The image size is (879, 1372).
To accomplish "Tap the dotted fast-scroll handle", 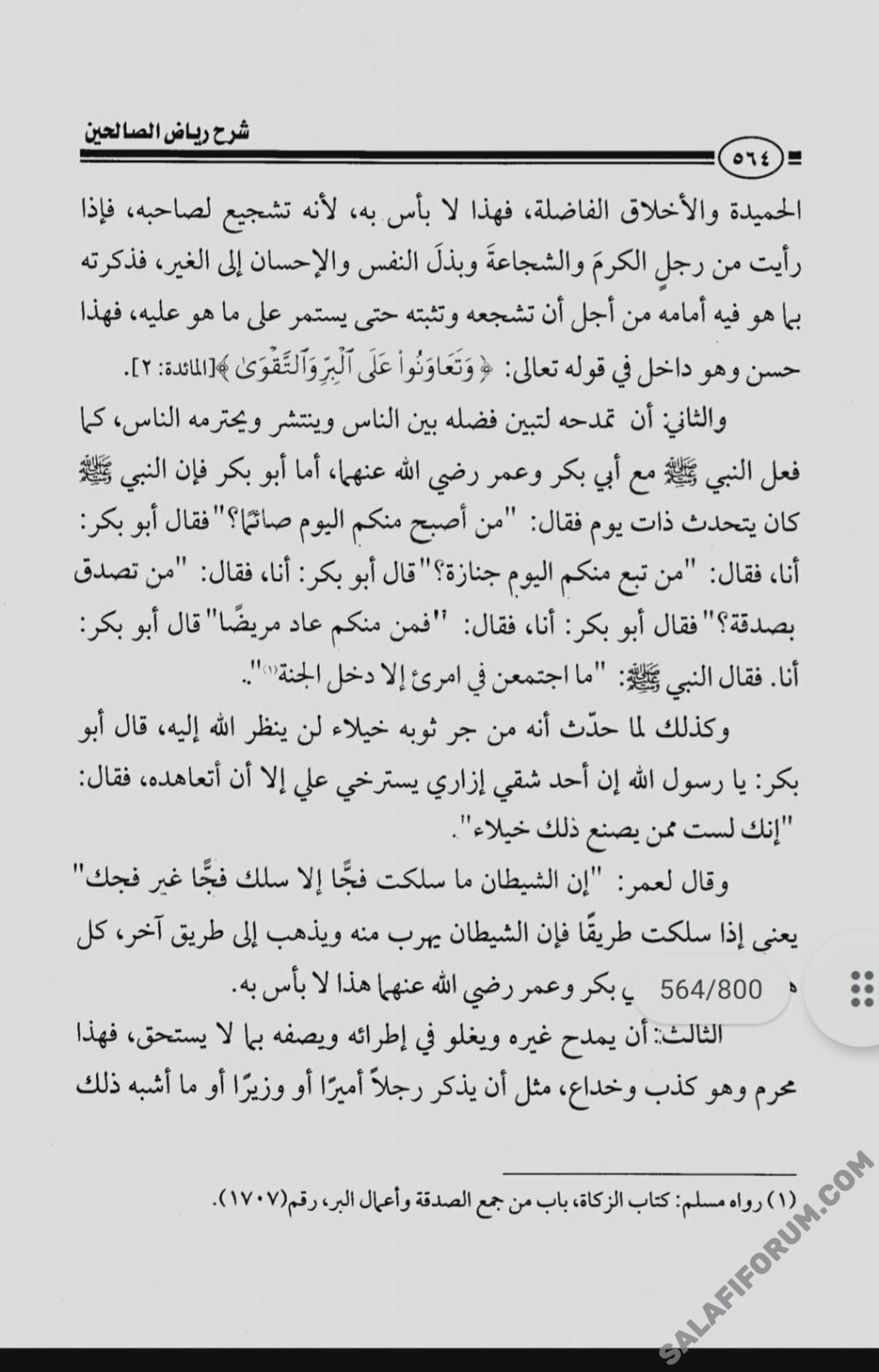I will pyautogui.click(x=860, y=989).
